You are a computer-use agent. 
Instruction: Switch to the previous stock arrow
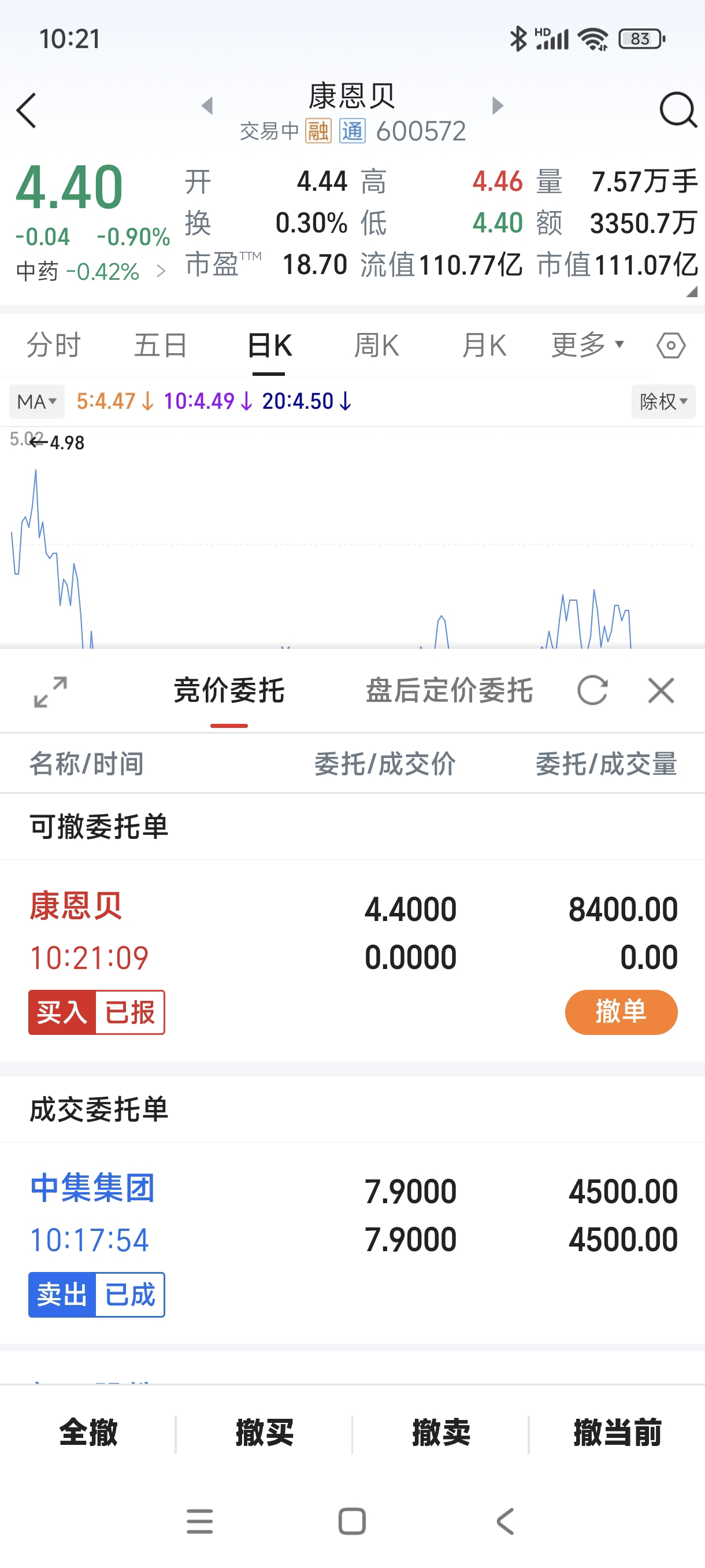(207, 106)
